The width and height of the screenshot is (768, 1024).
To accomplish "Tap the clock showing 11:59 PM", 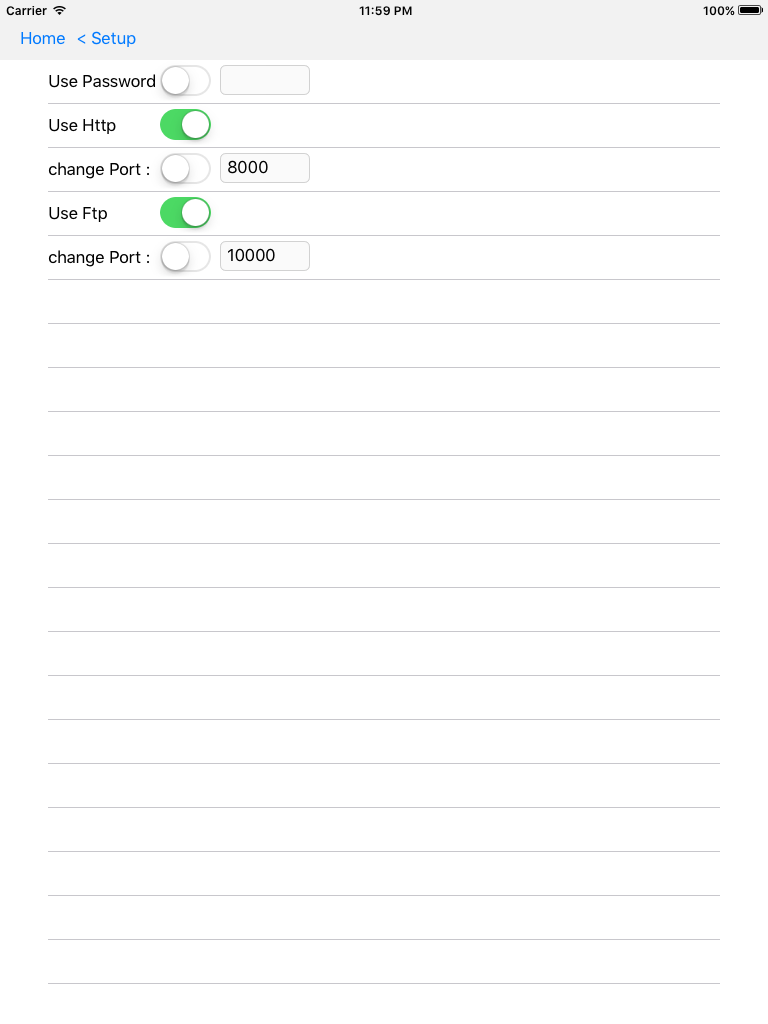I will (x=384, y=10).
